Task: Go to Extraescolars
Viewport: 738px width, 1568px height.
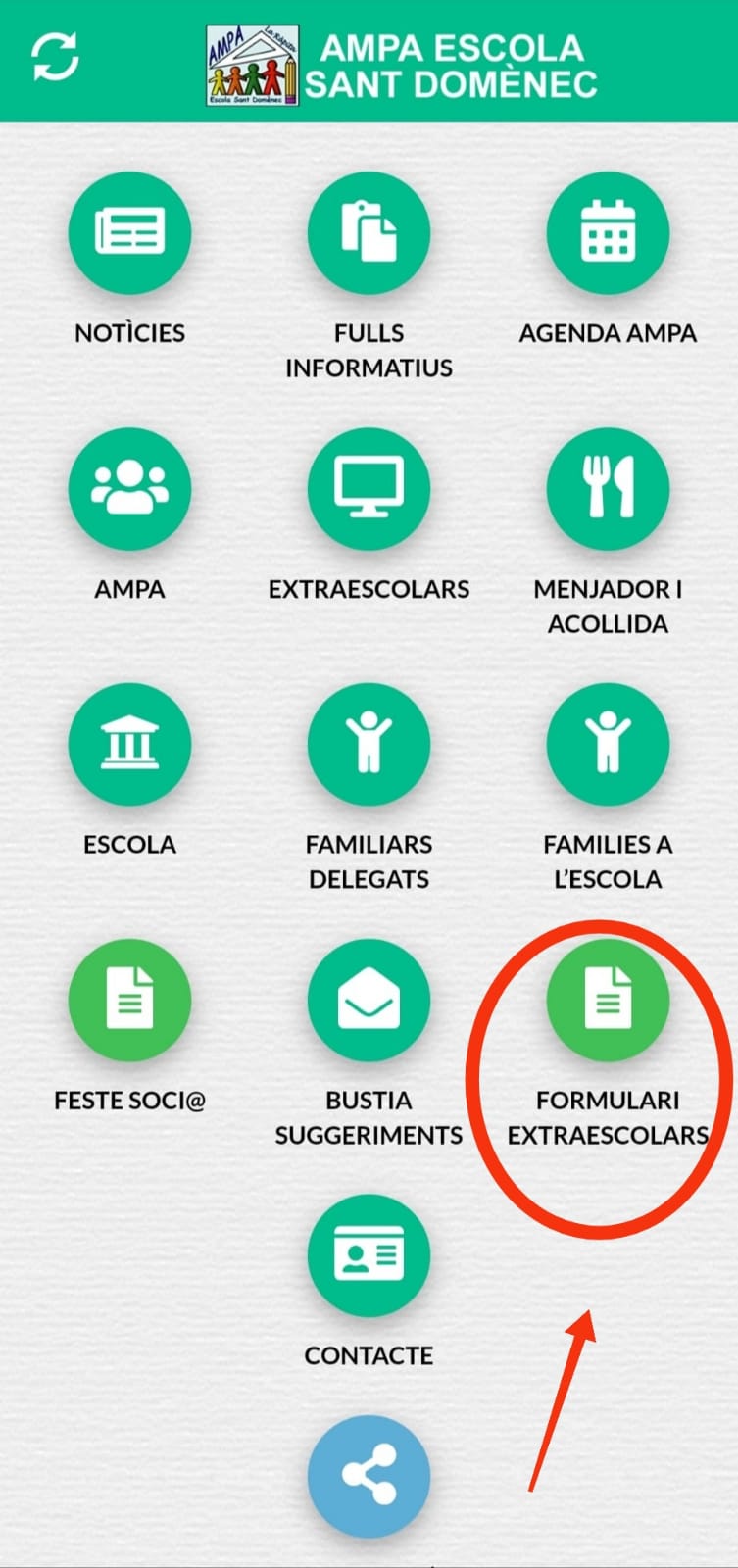Action: (369, 488)
